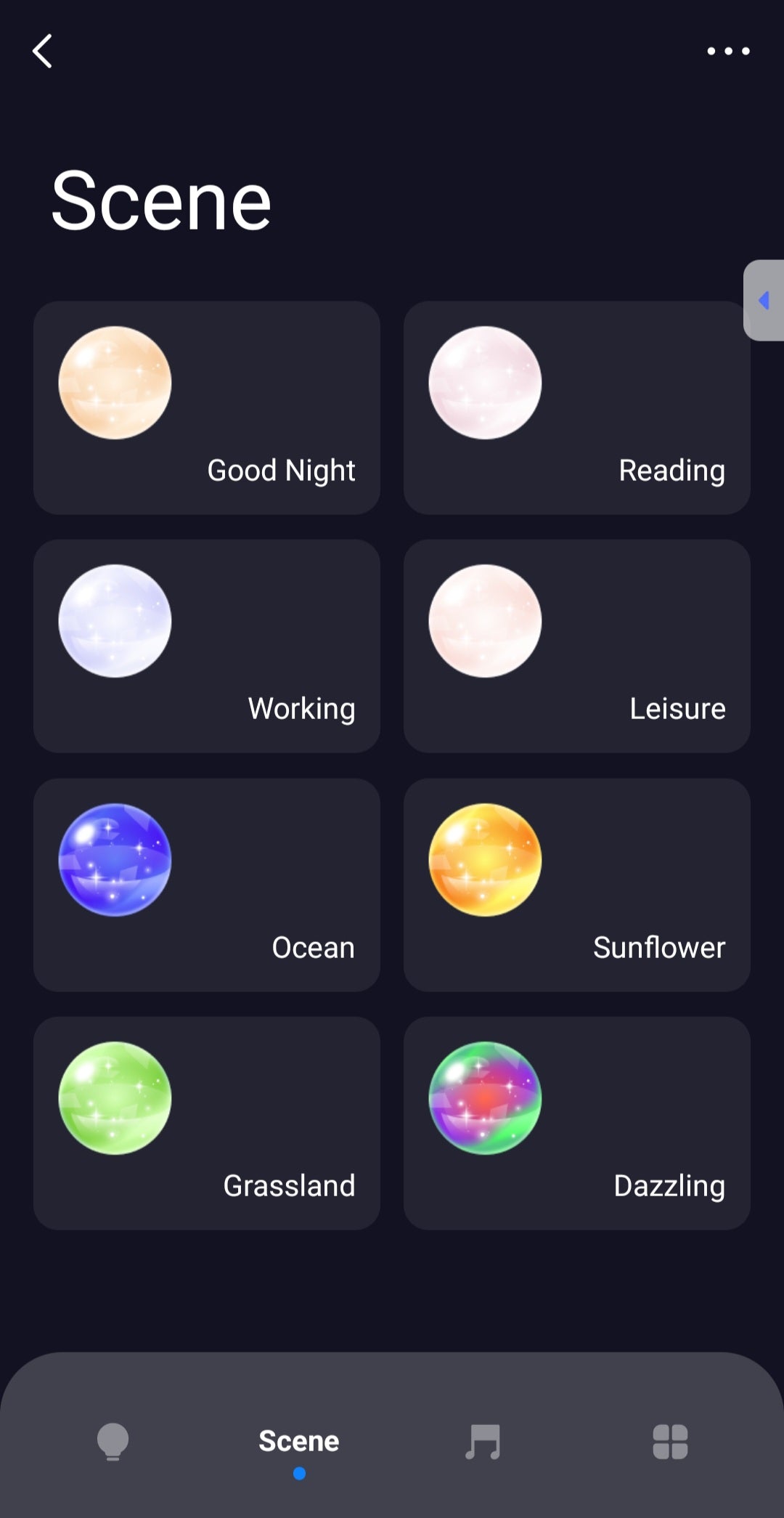Pick the Dazzling multicolor scene

click(576, 1123)
